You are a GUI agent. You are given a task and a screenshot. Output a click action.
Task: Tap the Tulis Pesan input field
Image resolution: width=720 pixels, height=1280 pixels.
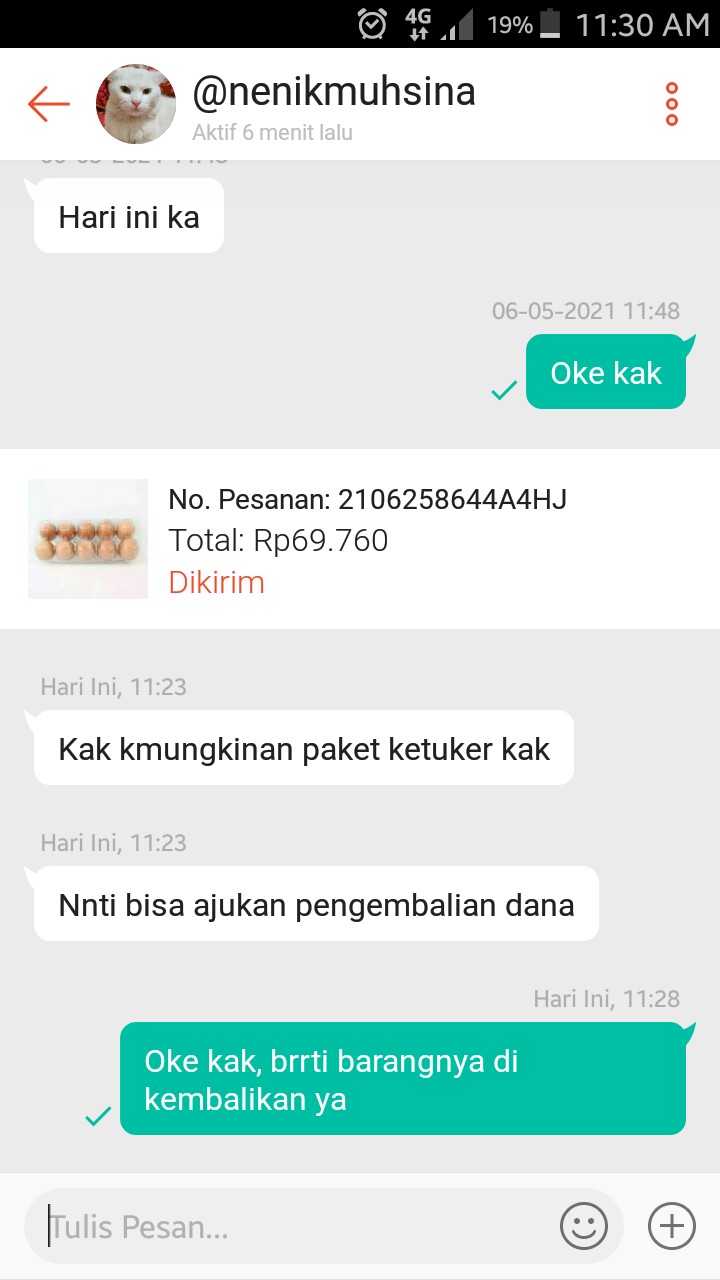coord(250,1225)
